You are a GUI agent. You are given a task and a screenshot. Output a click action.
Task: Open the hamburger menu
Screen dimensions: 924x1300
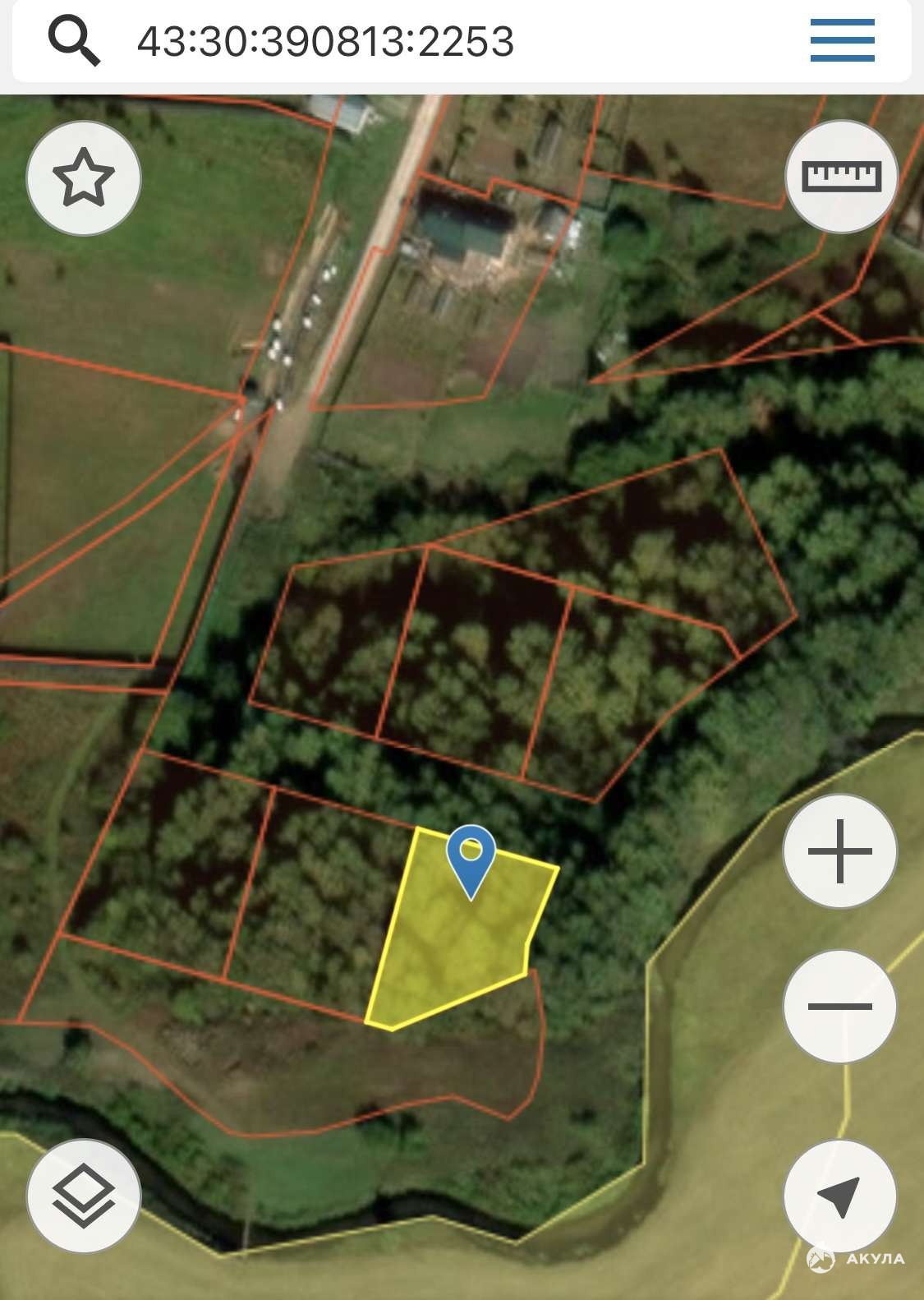tap(842, 40)
